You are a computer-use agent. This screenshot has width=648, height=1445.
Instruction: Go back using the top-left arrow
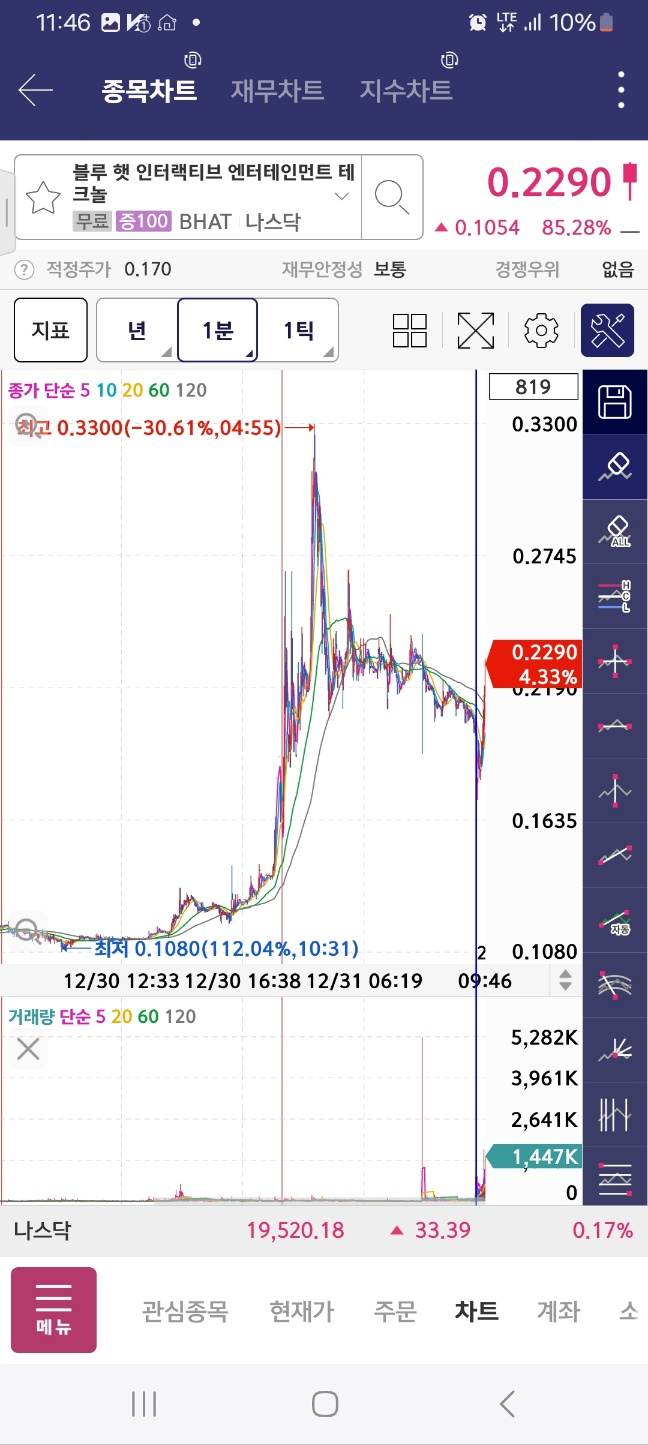[x=36, y=91]
